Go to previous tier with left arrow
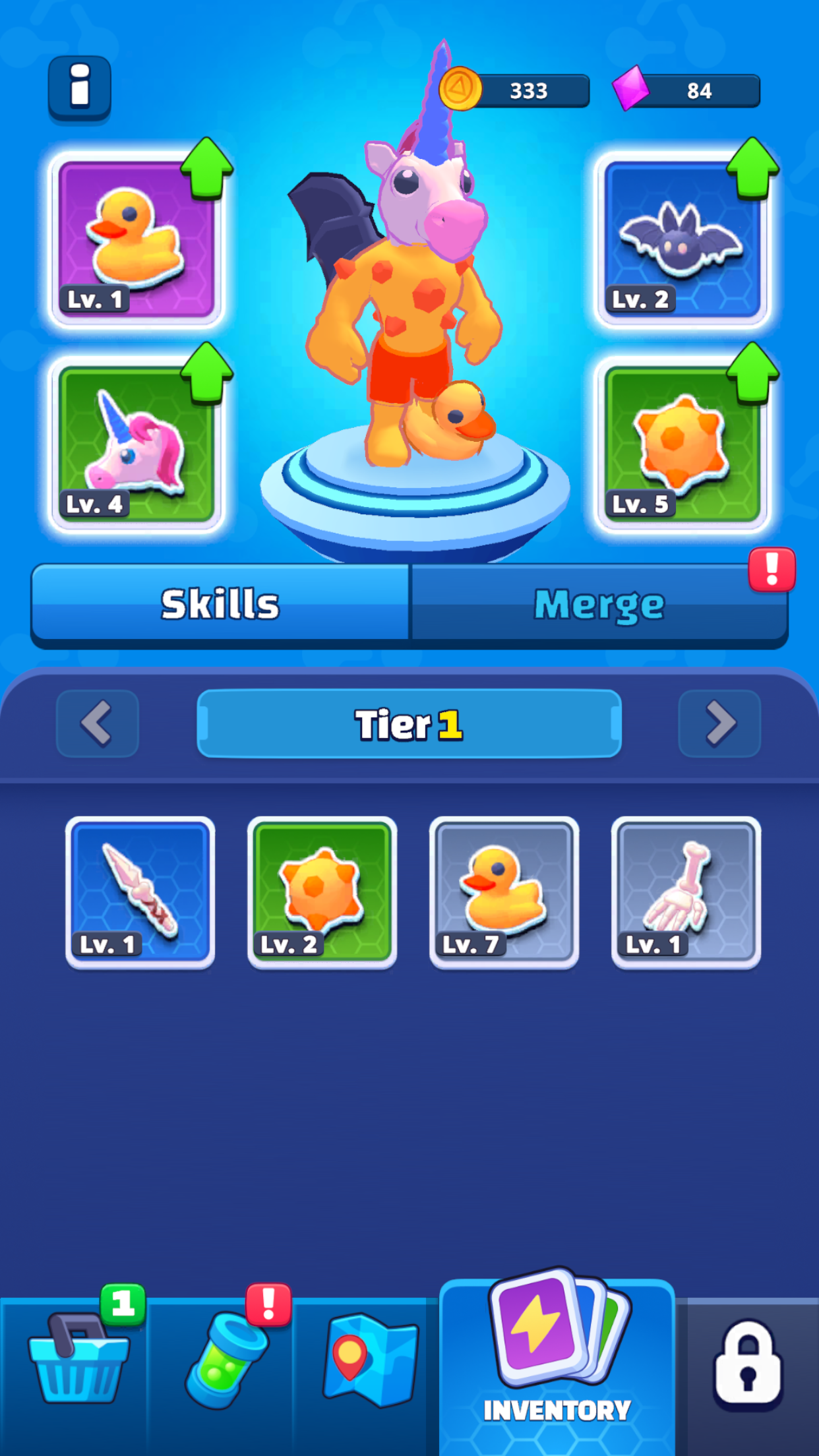Viewport: 819px width, 1456px height. pyautogui.click(x=98, y=724)
